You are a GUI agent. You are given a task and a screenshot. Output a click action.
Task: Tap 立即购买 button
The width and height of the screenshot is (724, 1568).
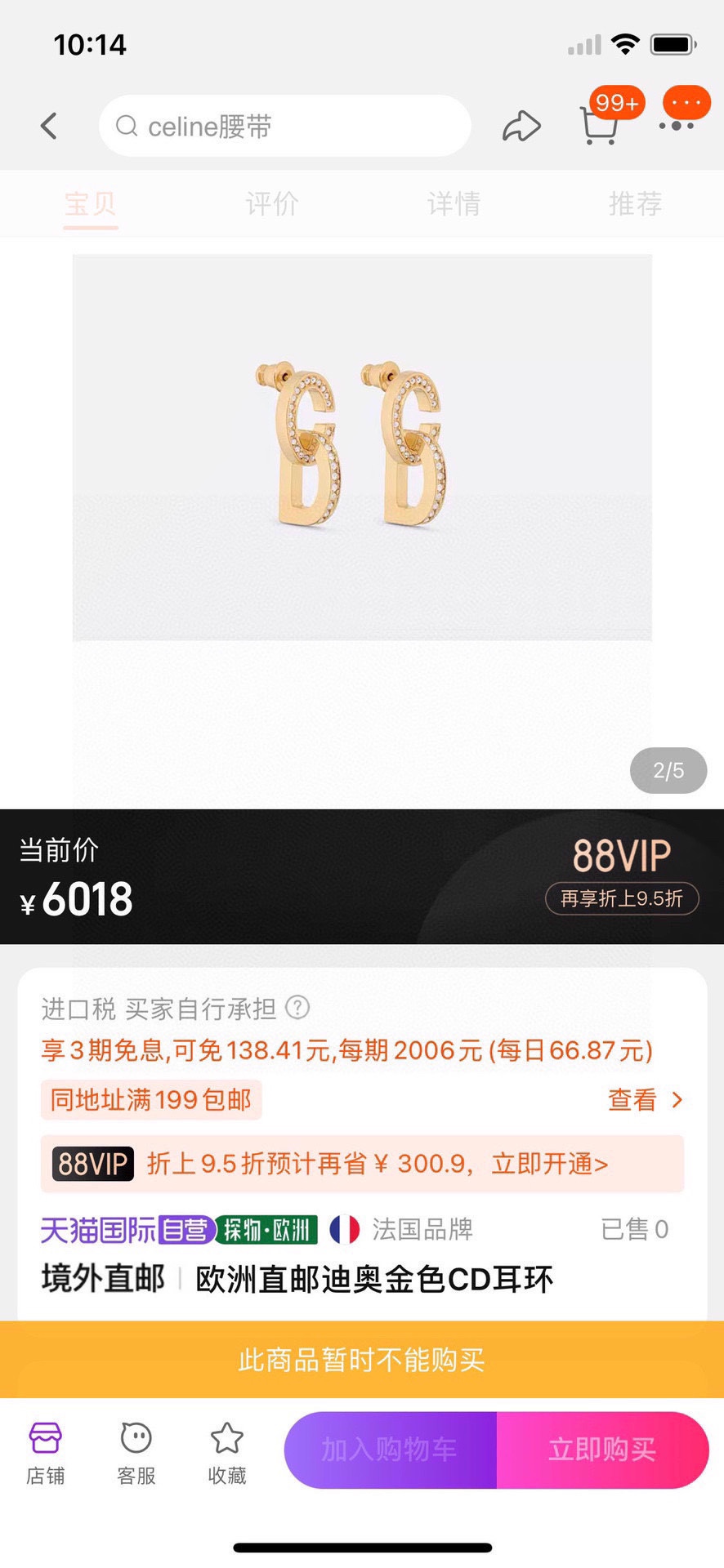pyautogui.click(x=603, y=1450)
